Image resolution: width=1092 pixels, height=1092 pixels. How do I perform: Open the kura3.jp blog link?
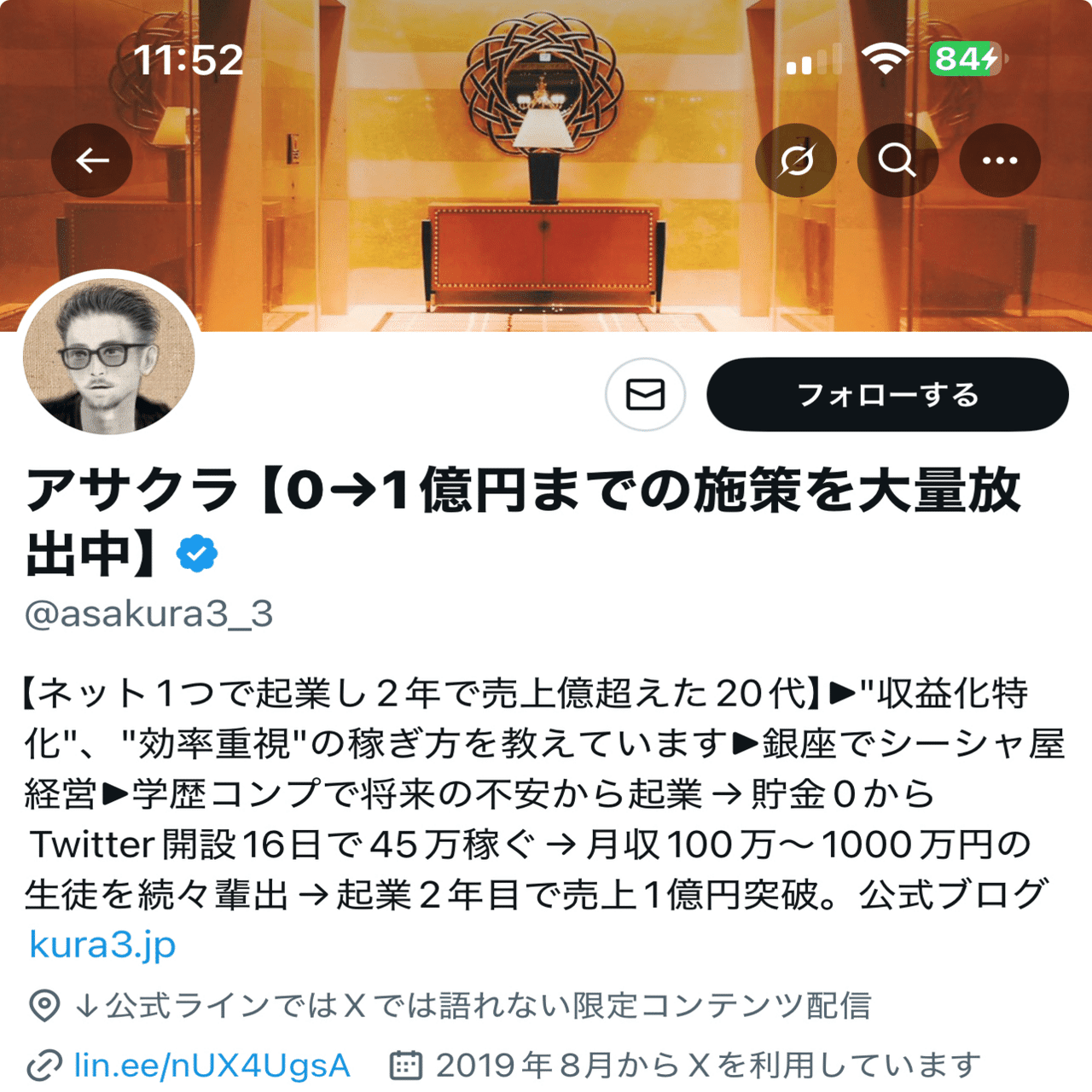pyautogui.click(x=102, y=945)
